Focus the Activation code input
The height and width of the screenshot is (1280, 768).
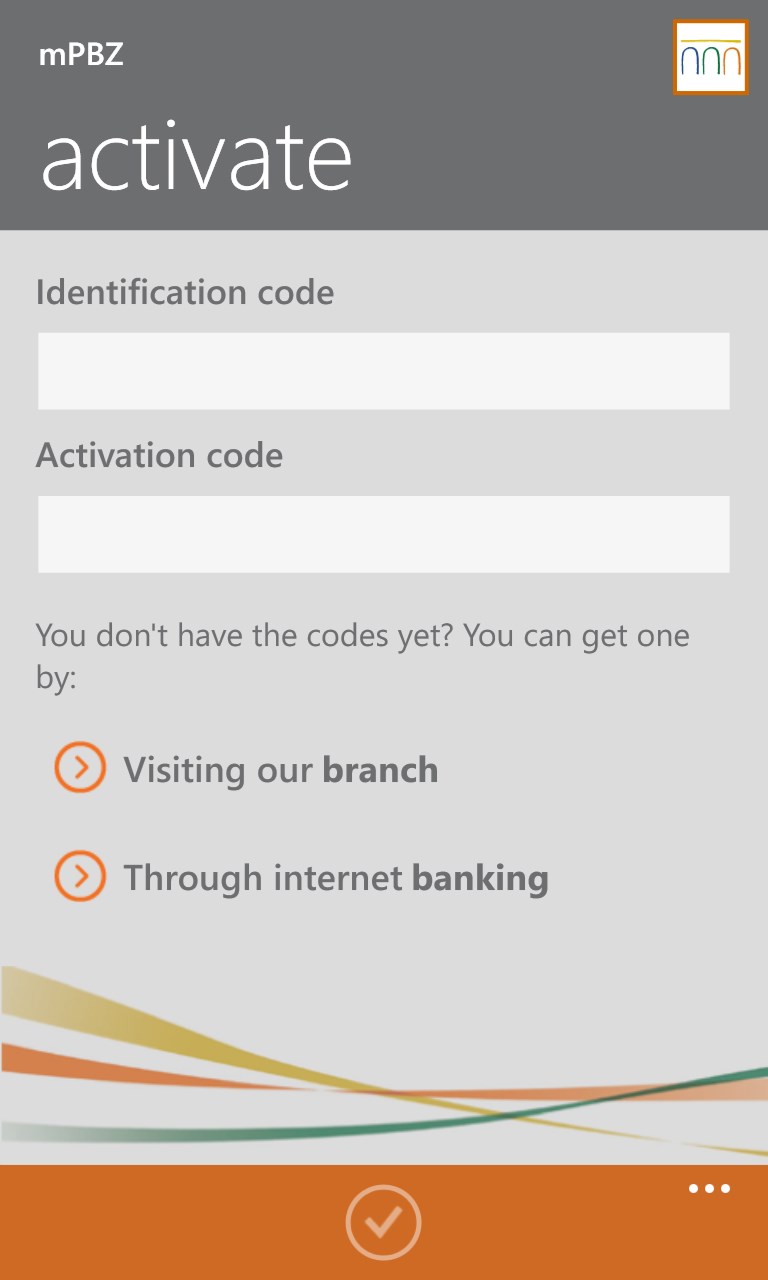point(383,534)
